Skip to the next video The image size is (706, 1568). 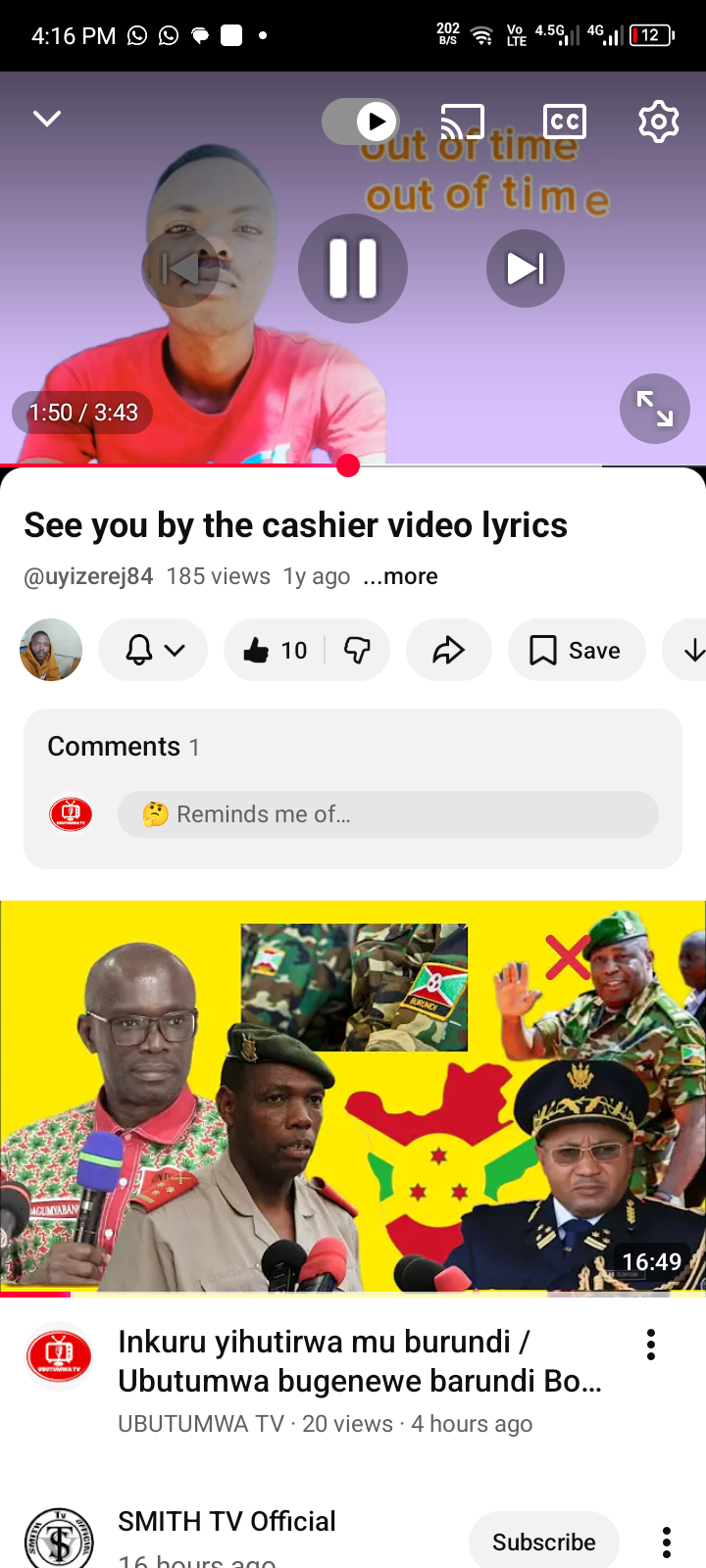[526, 269]
